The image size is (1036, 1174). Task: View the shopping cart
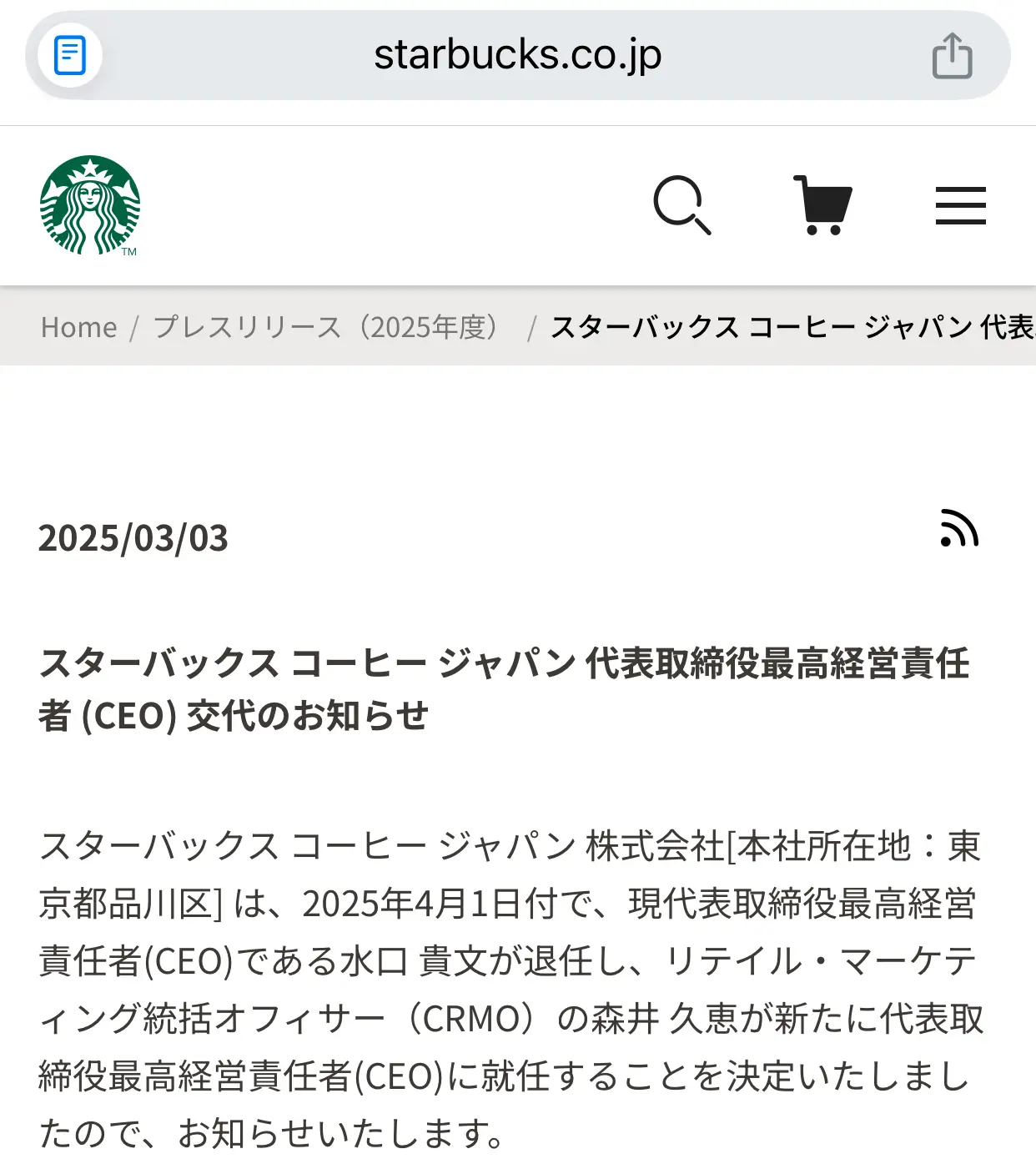pos(822,205)
